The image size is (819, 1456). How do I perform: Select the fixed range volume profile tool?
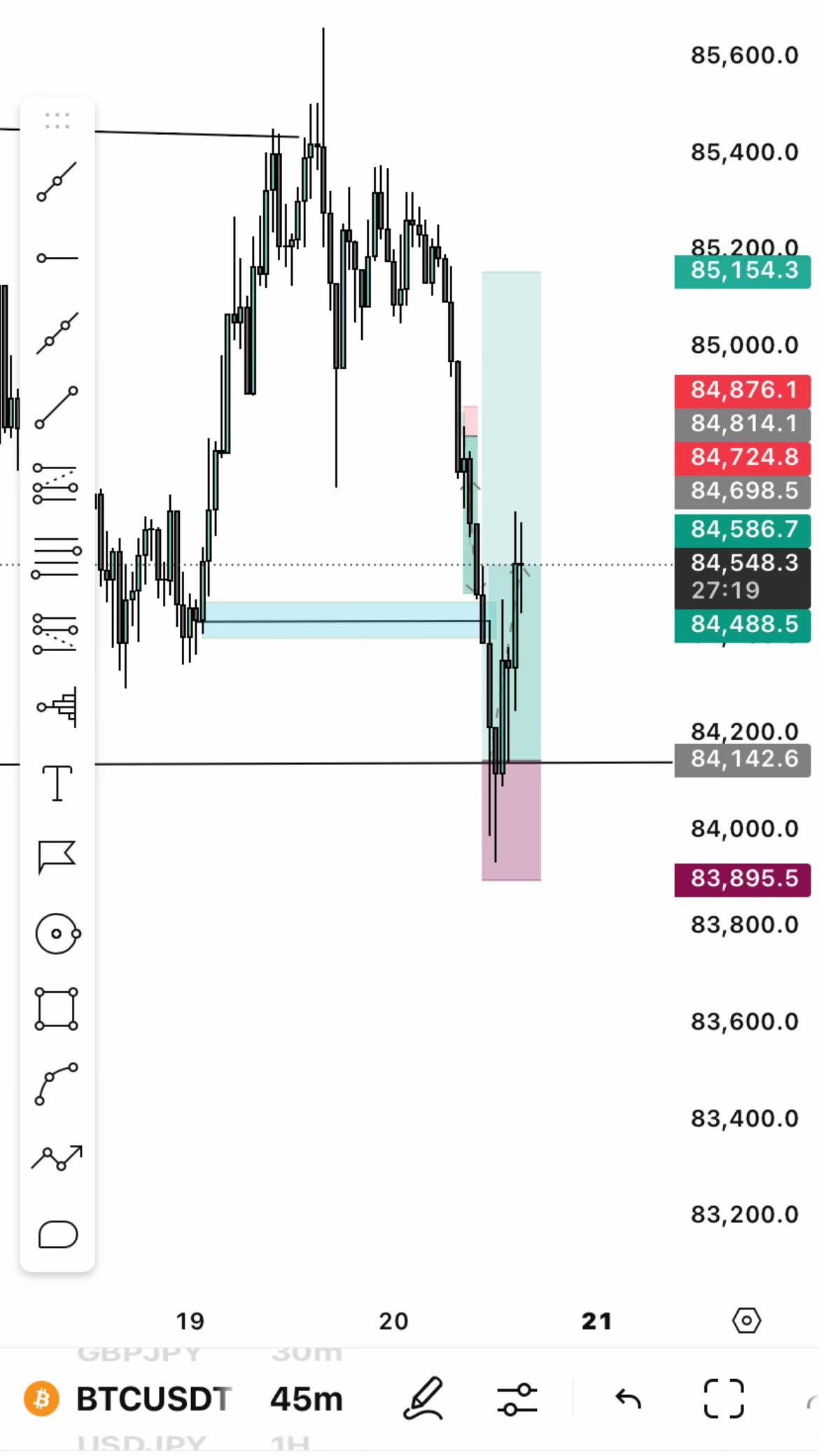coord(57,707)
